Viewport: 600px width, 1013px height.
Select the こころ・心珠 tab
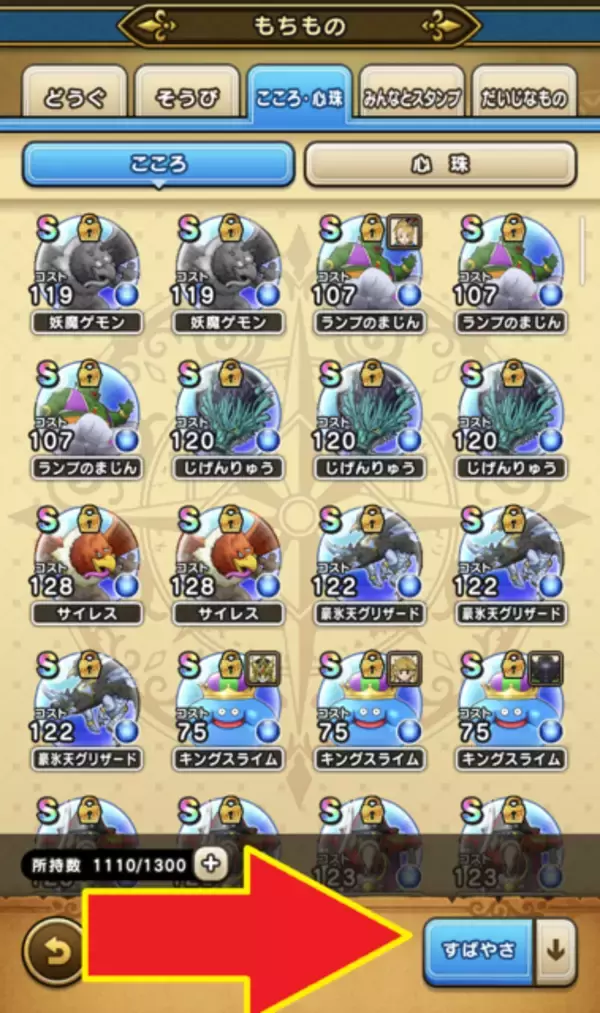[x=300, y=97]
